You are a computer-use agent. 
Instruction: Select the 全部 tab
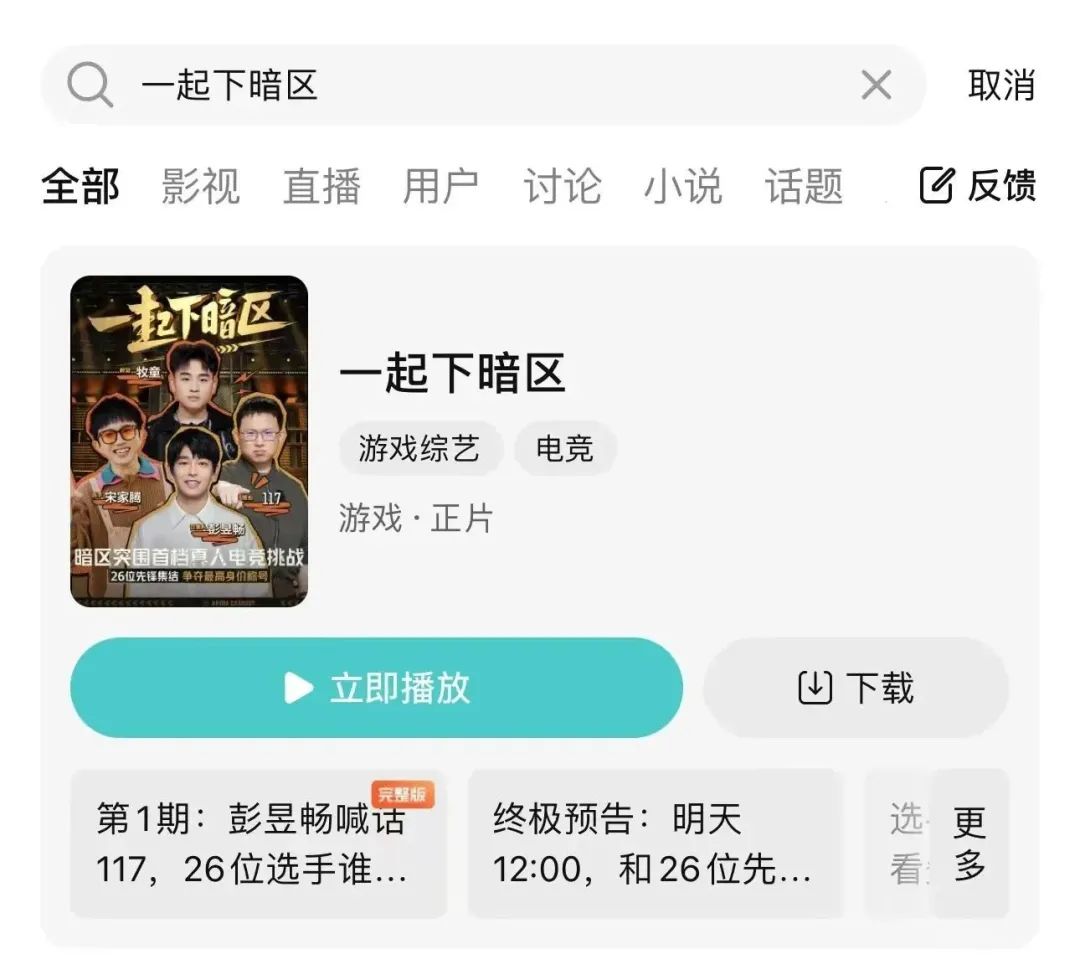click(80, 187)
